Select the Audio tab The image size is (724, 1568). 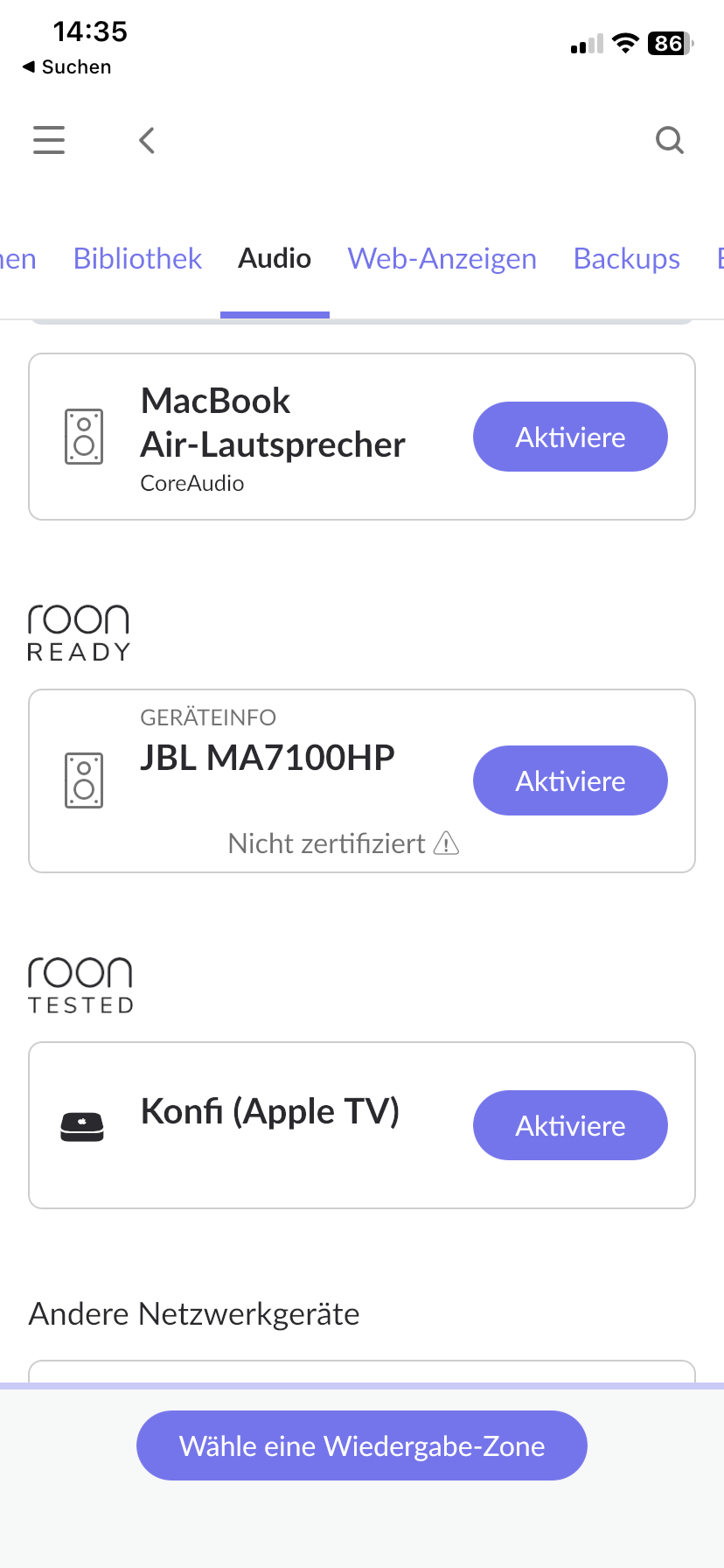[275, 258]
